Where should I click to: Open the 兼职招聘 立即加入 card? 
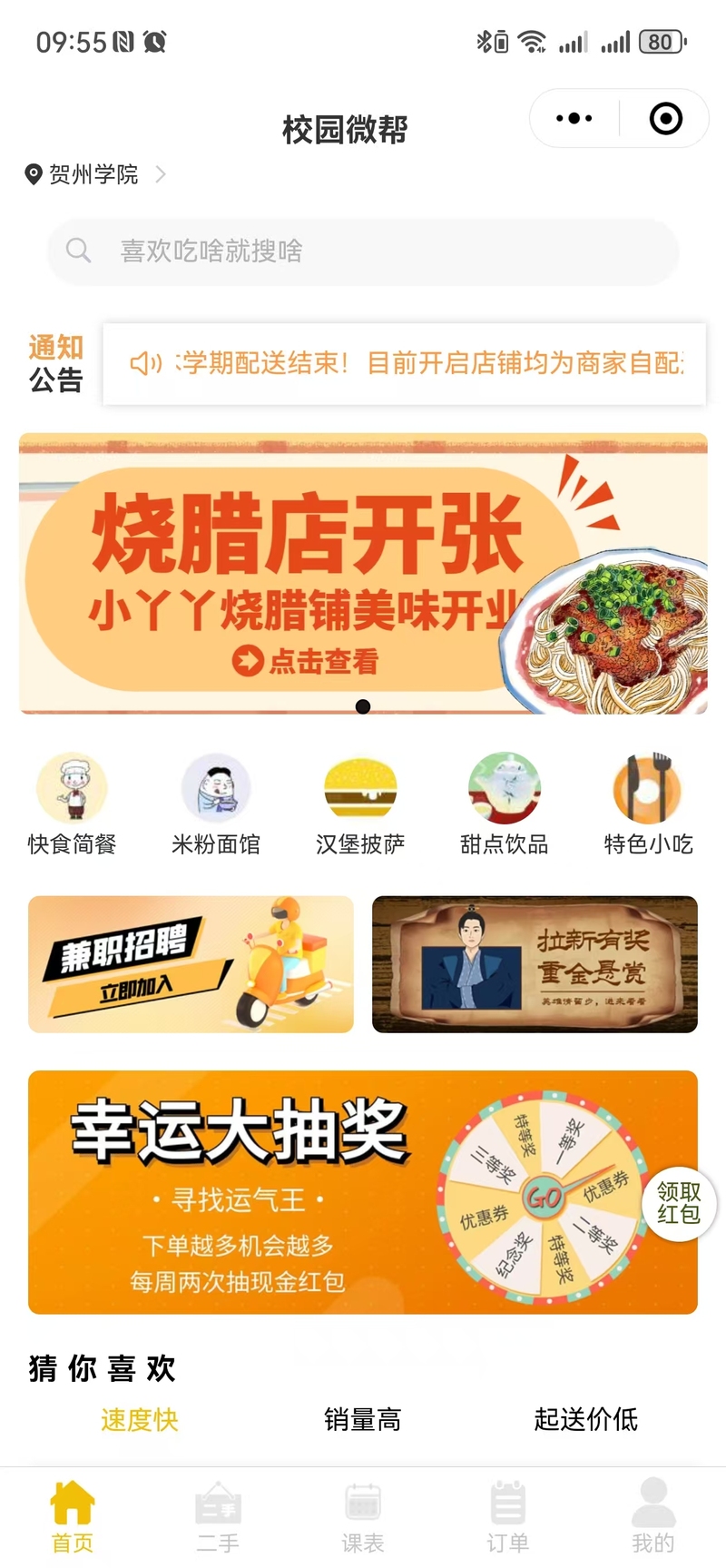click(191, 964)
